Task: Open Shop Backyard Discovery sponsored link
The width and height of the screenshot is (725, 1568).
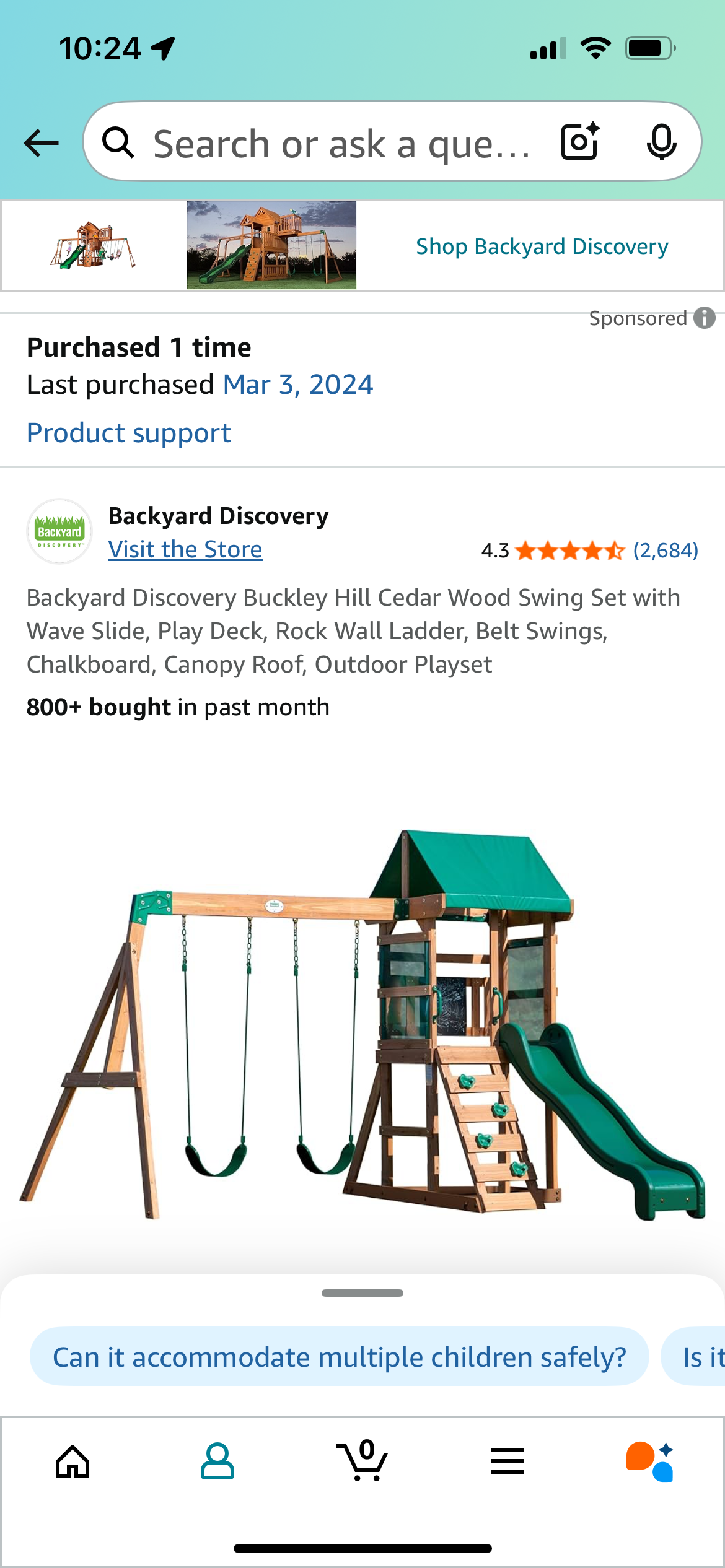Action: coord(542,246)
